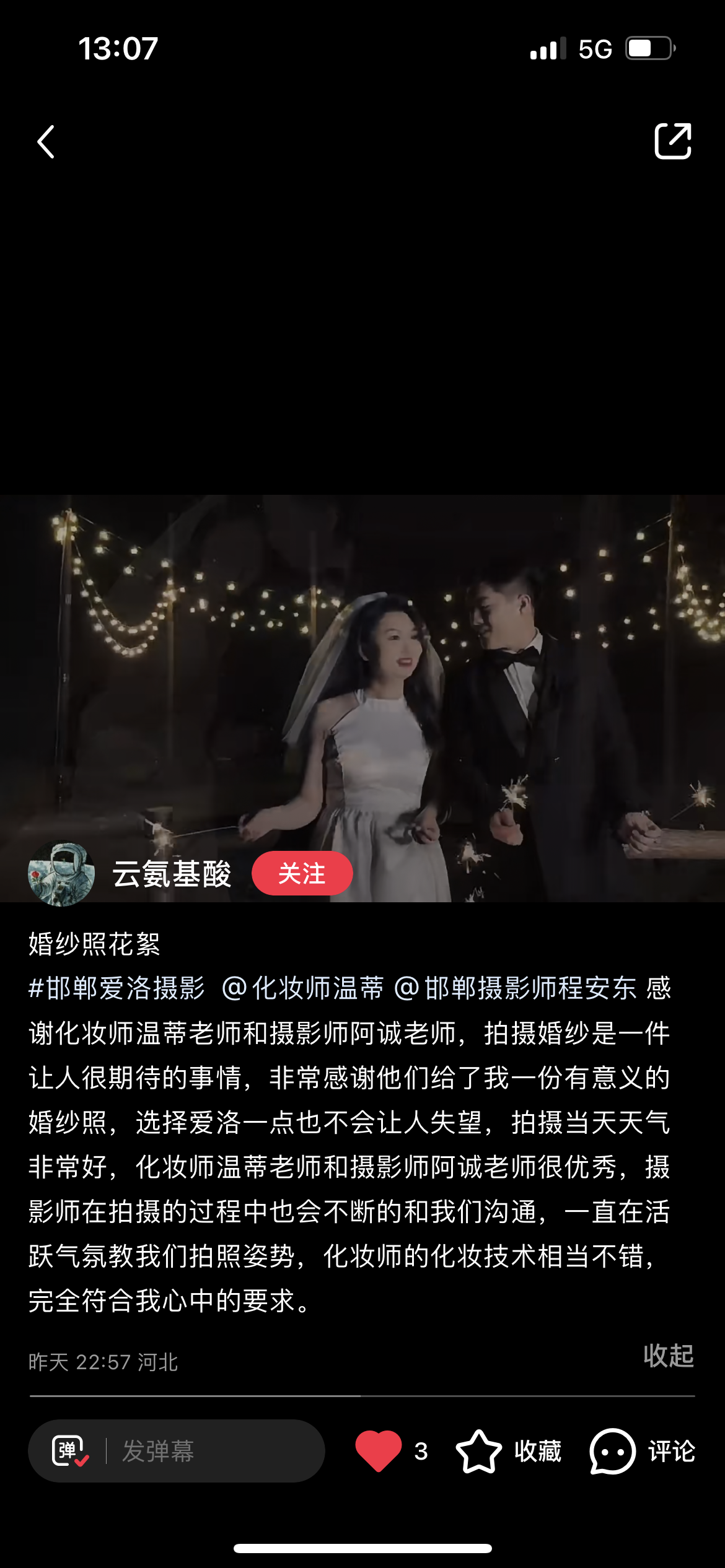This screenshot has height=1568, width=725.
Task: Save the video with 收藏 star
Action: tap(508, 1451)
